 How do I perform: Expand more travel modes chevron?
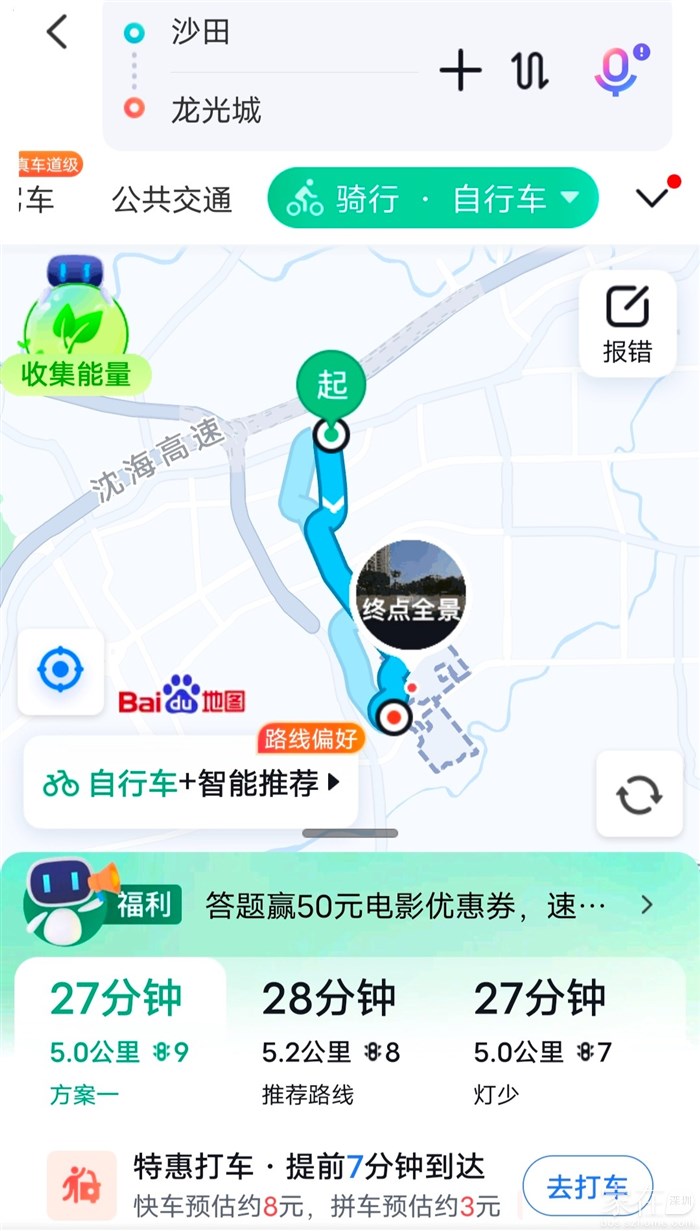pyautogui.click(x=653, y=197)
